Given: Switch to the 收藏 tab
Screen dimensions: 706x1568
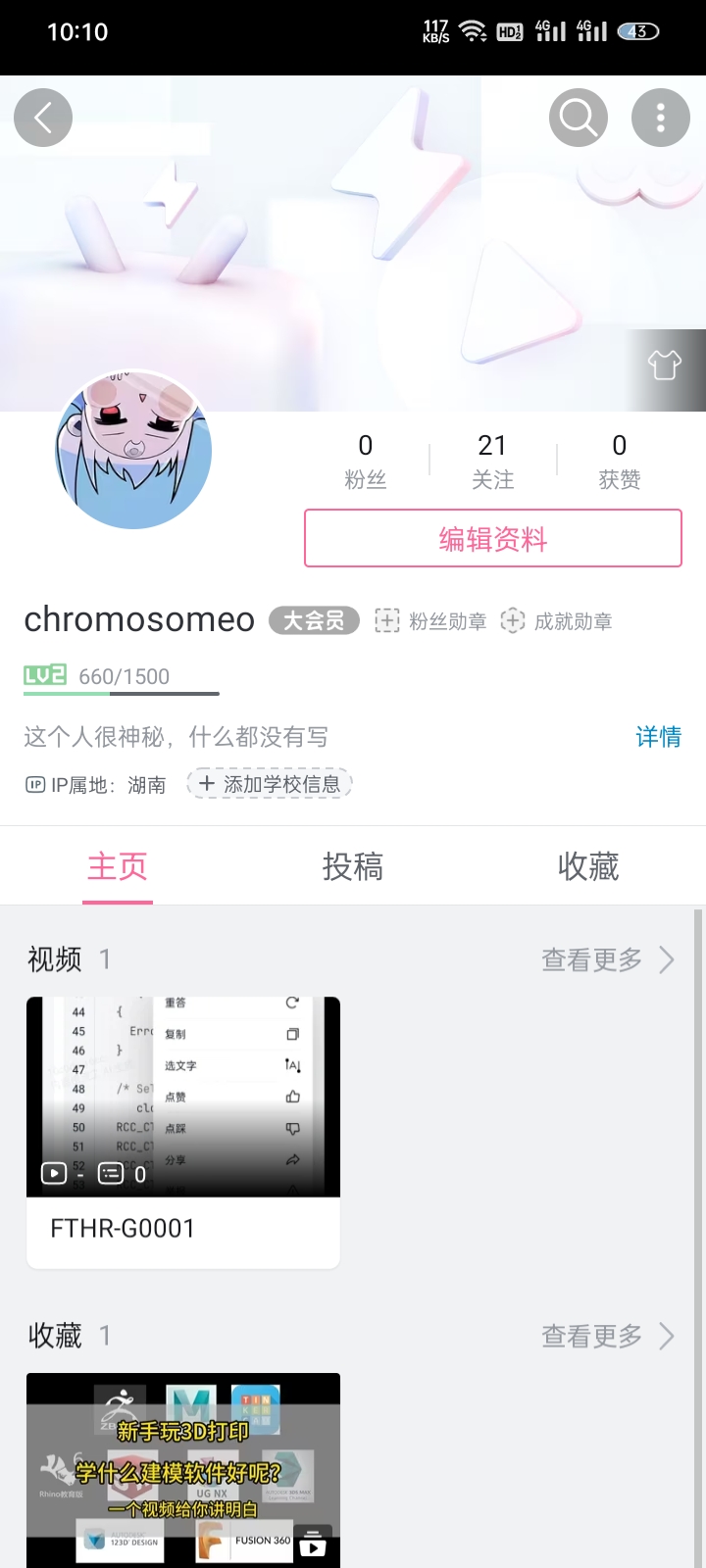Looking at the screenshot, I should (587, 866).
